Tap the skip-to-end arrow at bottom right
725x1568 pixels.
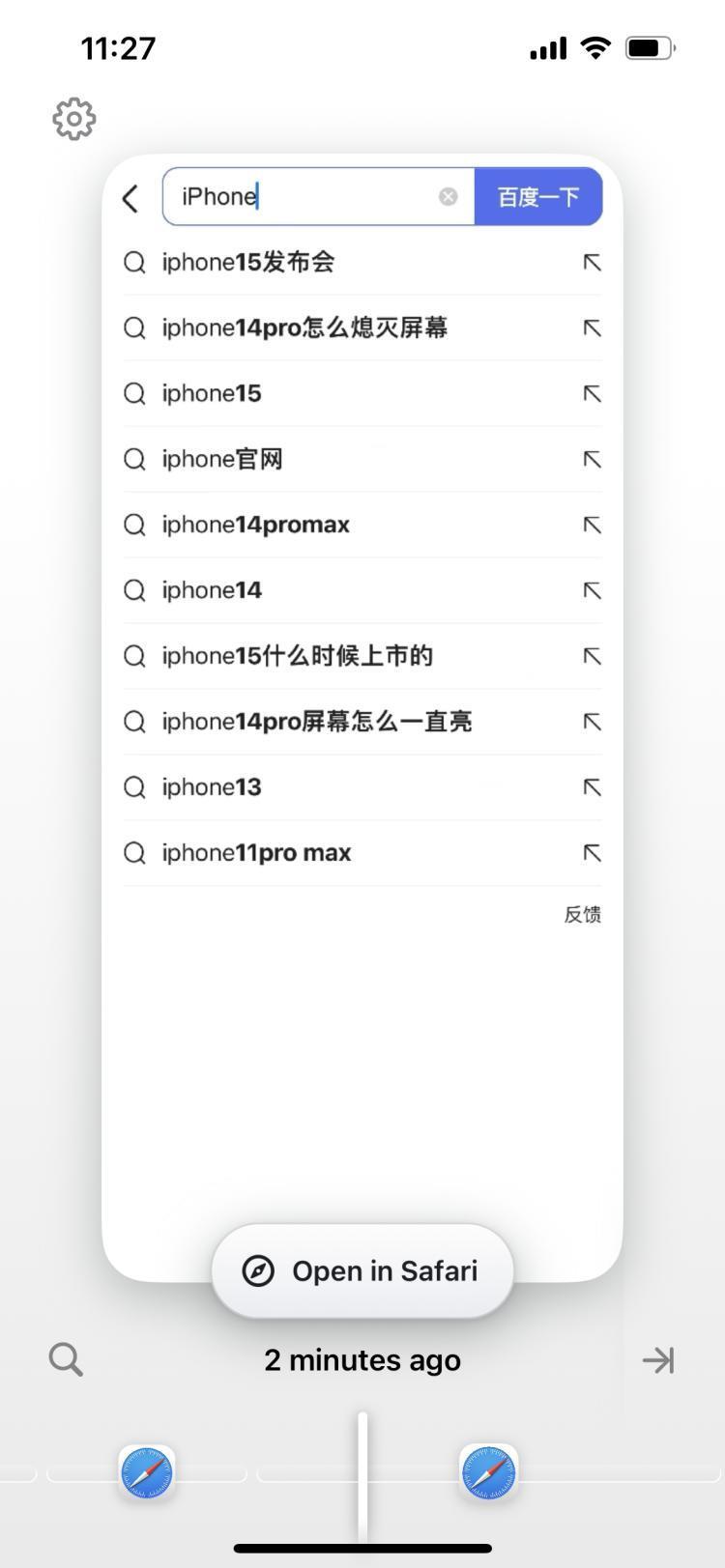658,1359
